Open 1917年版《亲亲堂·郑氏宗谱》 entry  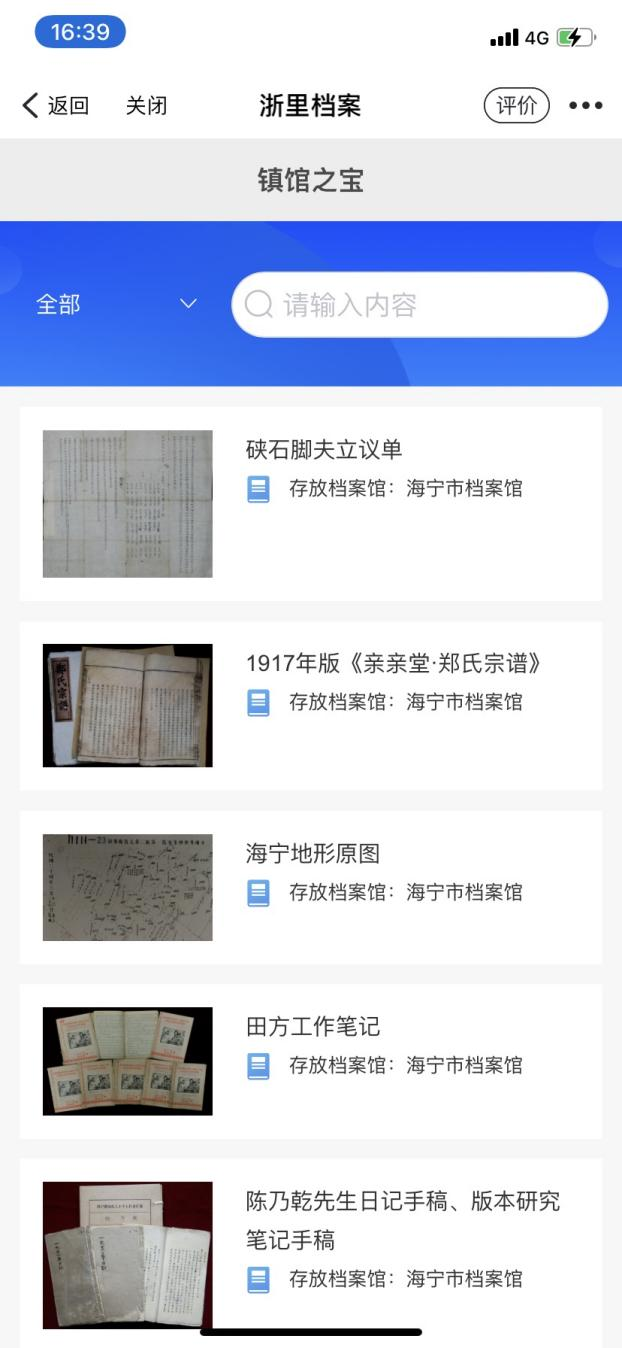point(310,705)
